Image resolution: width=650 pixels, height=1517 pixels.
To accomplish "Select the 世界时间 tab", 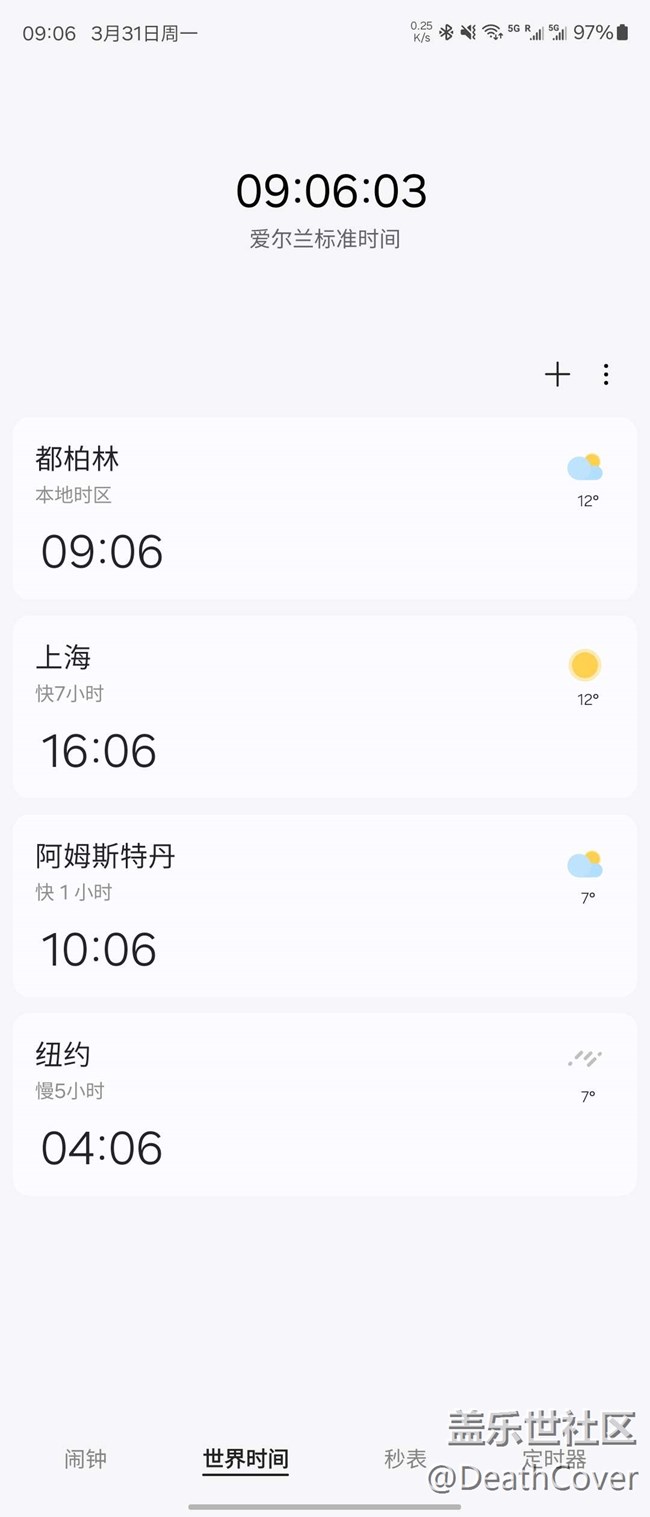I will coord(246,1459).
